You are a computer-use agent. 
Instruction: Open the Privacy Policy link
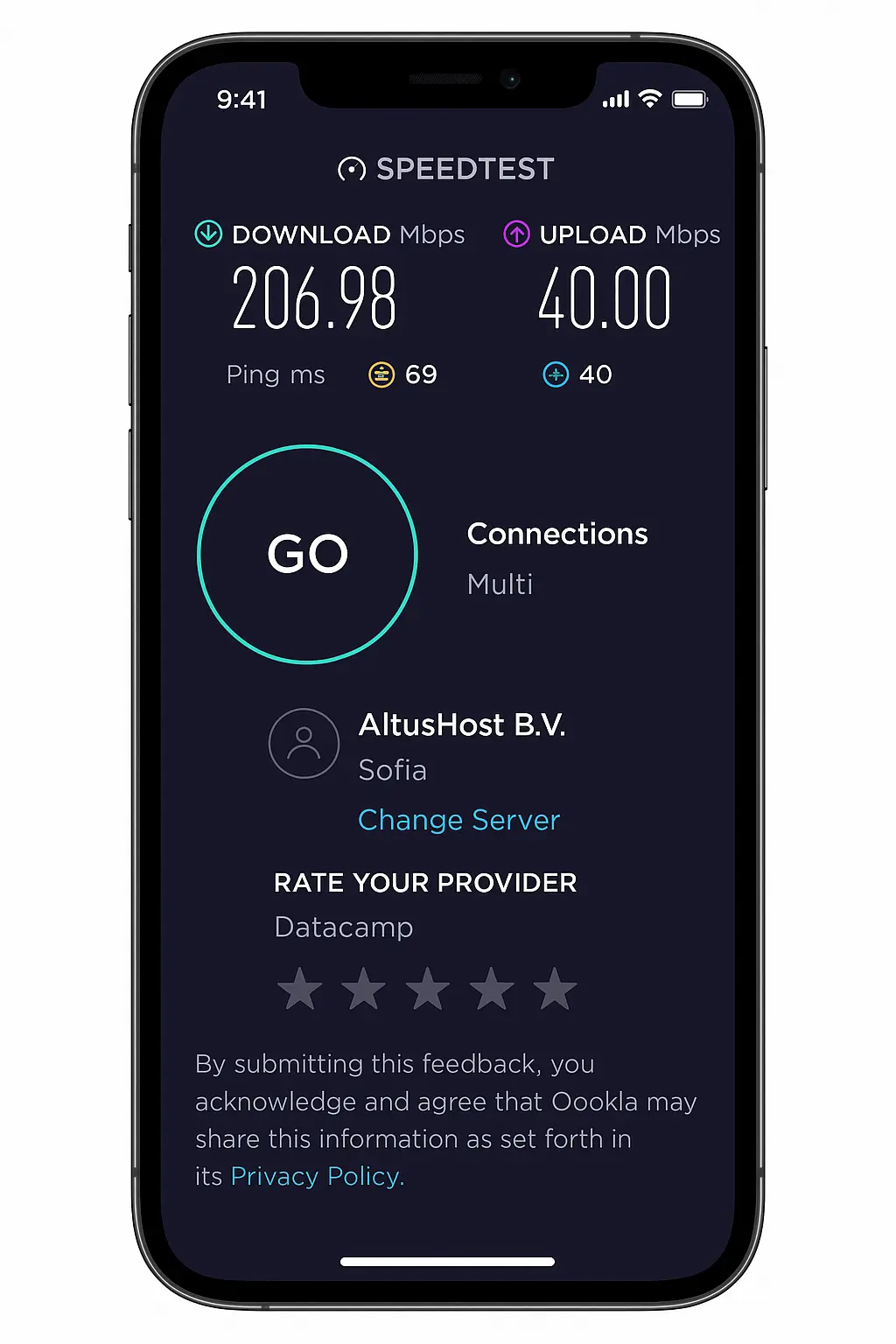(317, 1177)
